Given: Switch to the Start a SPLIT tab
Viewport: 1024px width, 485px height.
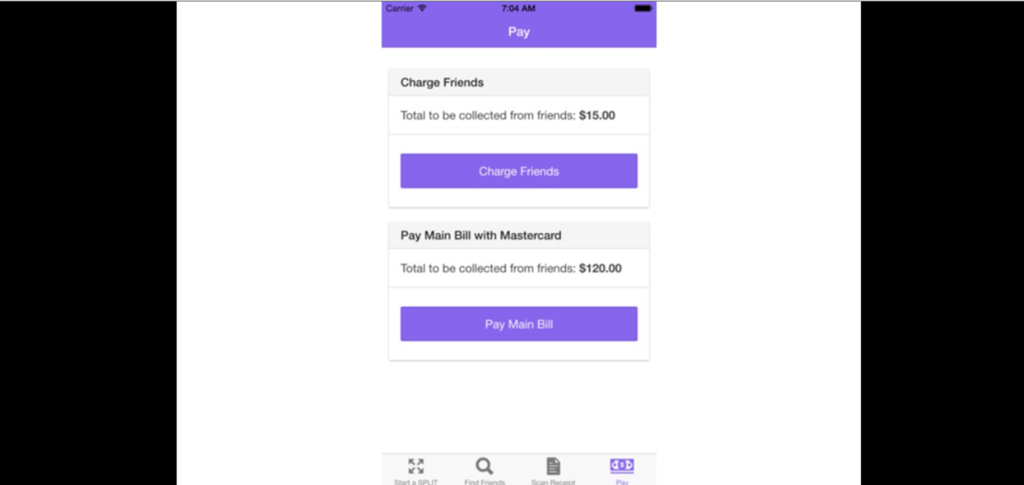Looking at the screenshot, I should click(416, 469).
